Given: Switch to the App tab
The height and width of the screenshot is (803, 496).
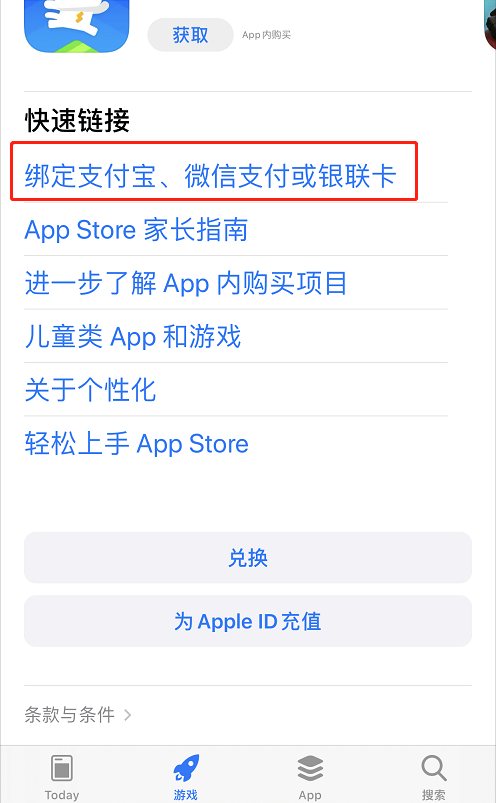Looking at the screenshot, I should (310, 777).
